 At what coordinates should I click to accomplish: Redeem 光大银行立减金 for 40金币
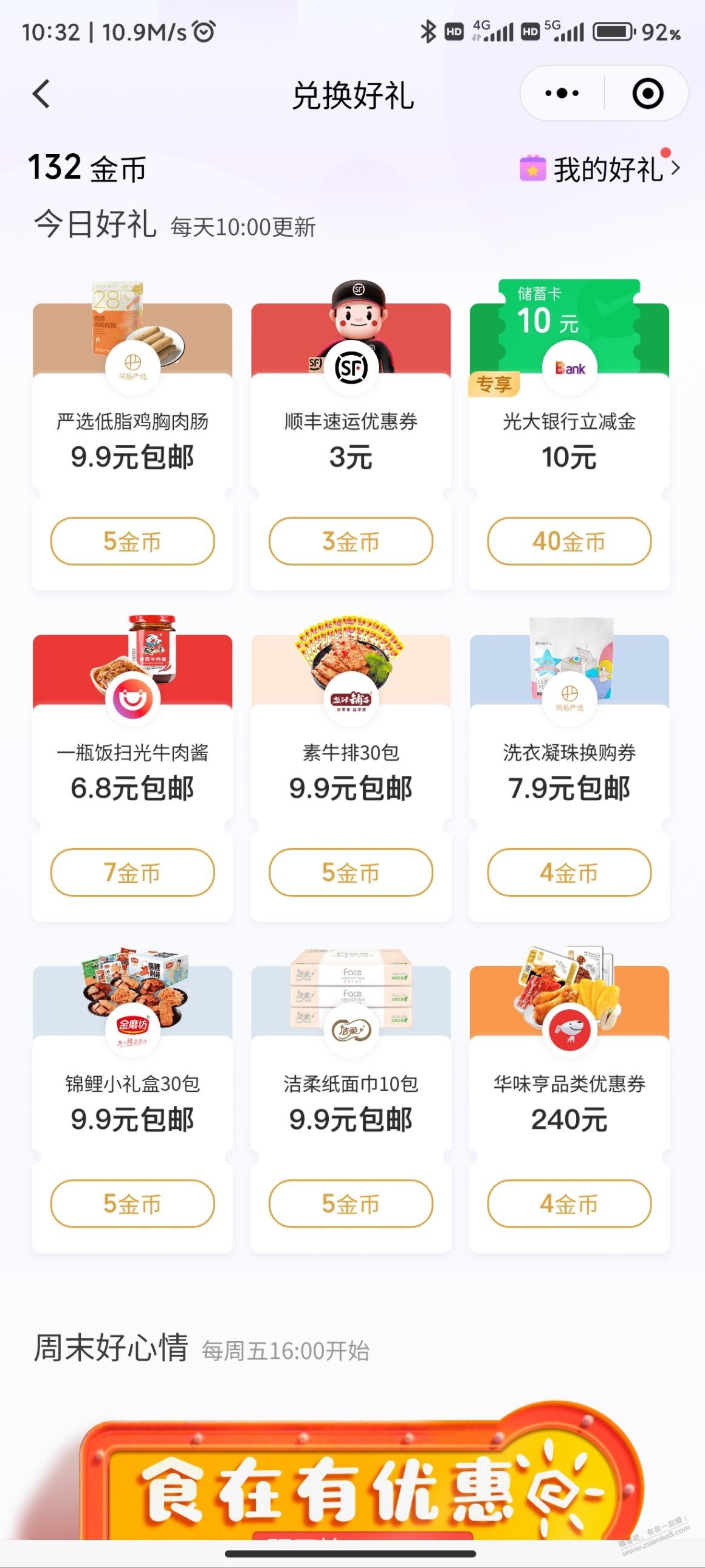point(569,541)
